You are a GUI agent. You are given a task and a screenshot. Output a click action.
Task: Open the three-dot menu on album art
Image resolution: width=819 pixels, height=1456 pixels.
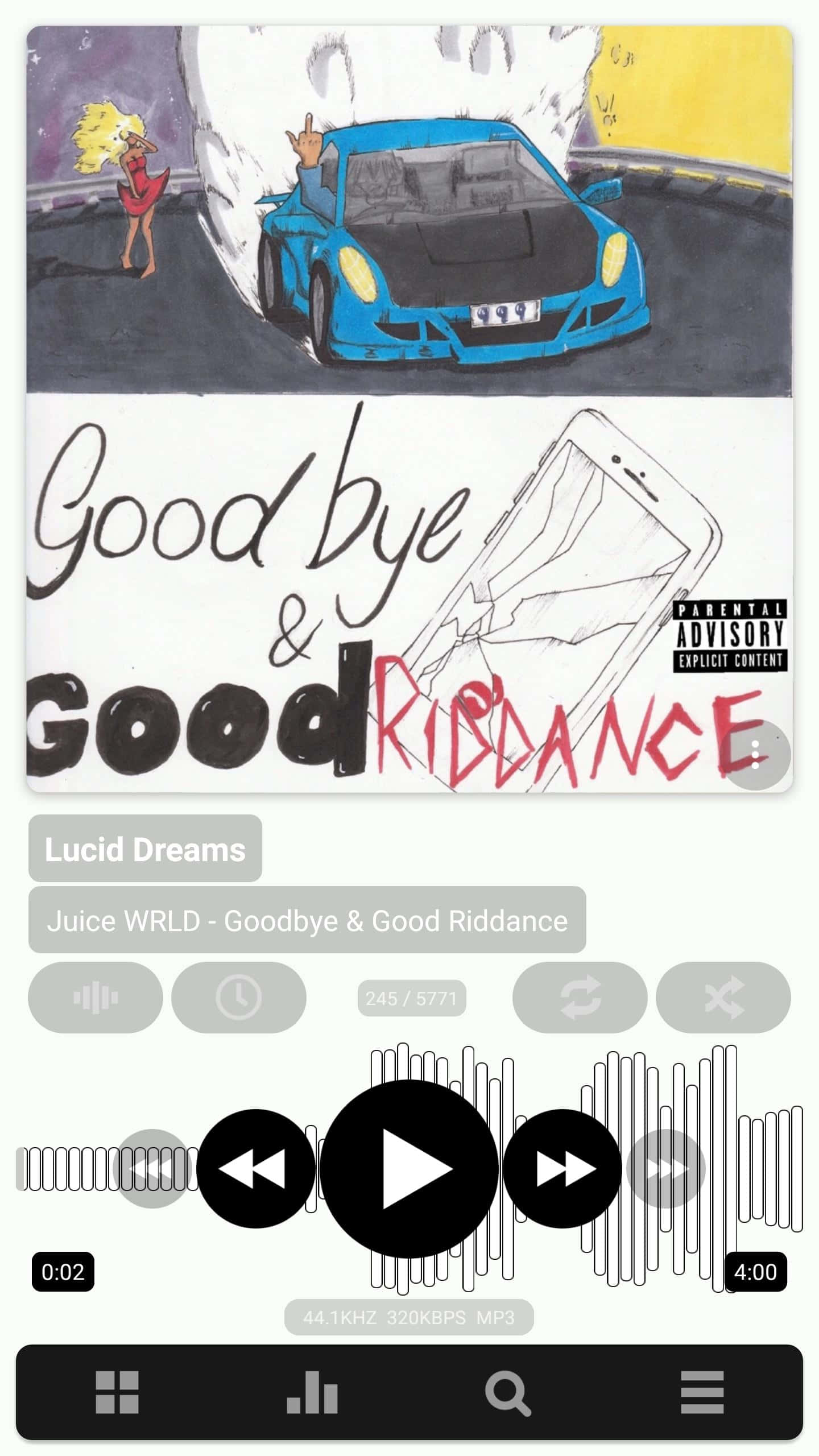point(755,755)
